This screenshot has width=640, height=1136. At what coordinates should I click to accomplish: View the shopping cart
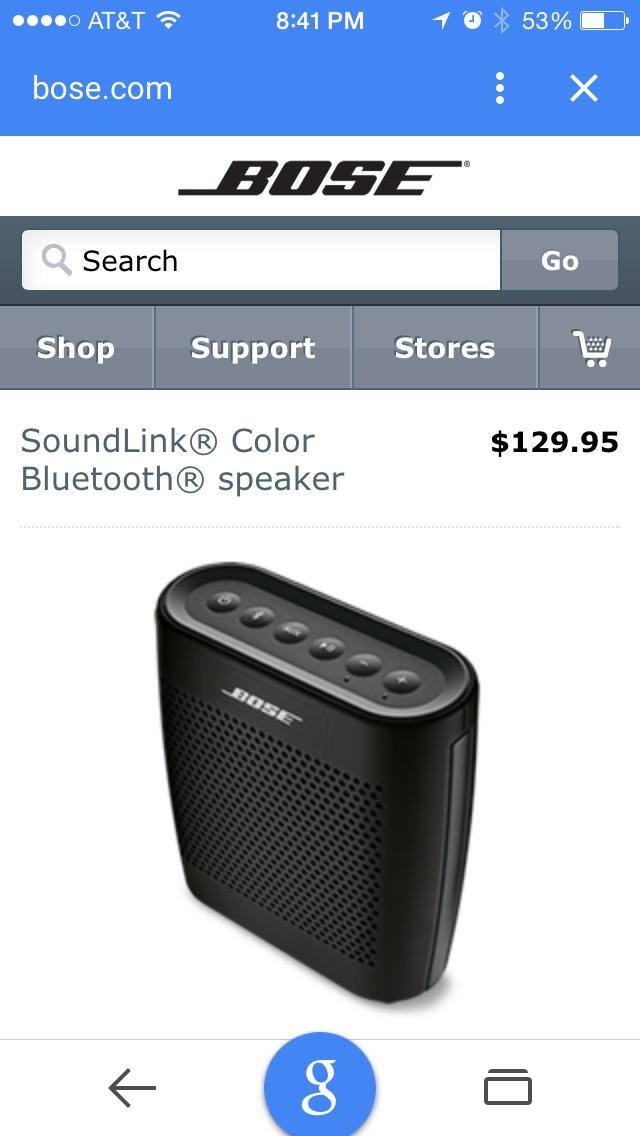click(591, 348)
